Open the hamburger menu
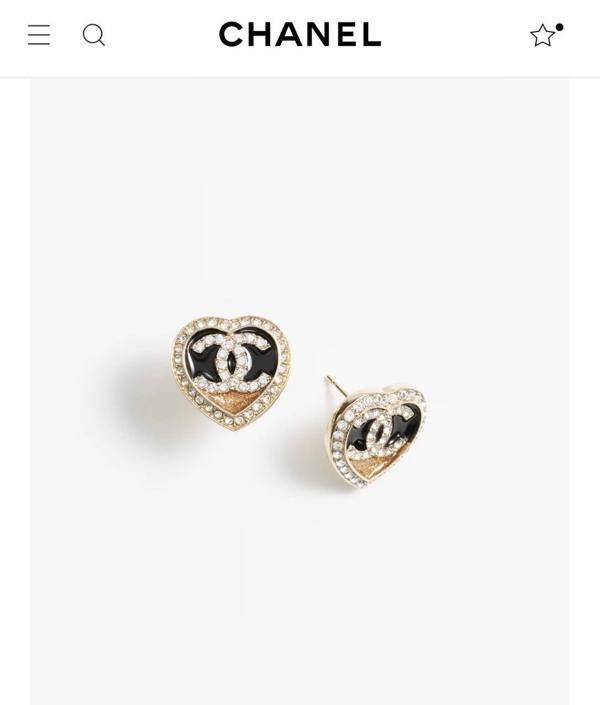The image size is (600, 705). pos(39,35)
